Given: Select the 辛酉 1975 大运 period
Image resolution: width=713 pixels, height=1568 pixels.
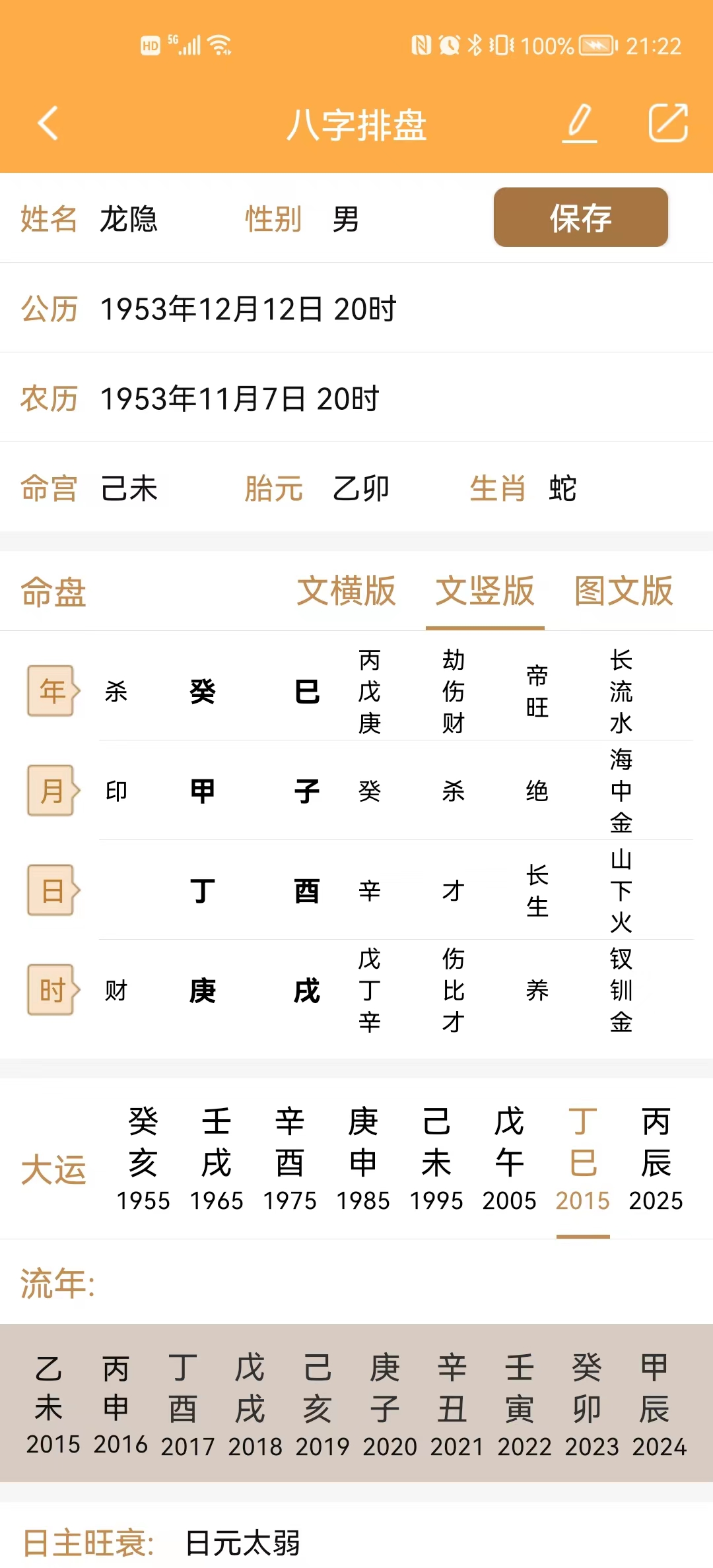Looking at the screenshot, I should (x=290, y=1160).
